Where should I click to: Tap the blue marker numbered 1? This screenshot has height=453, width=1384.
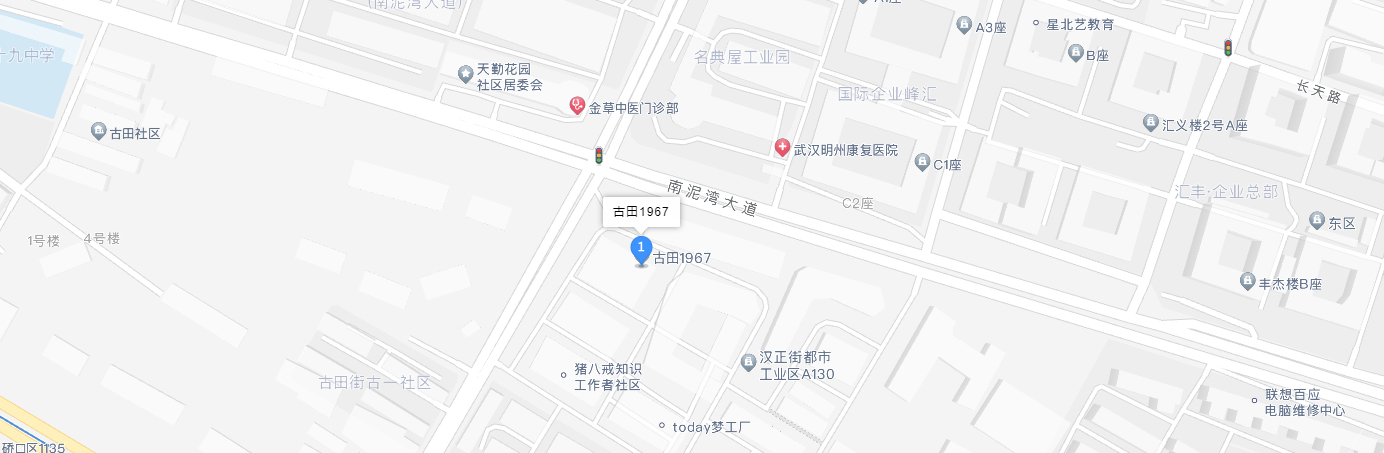(x=641, y=248)
